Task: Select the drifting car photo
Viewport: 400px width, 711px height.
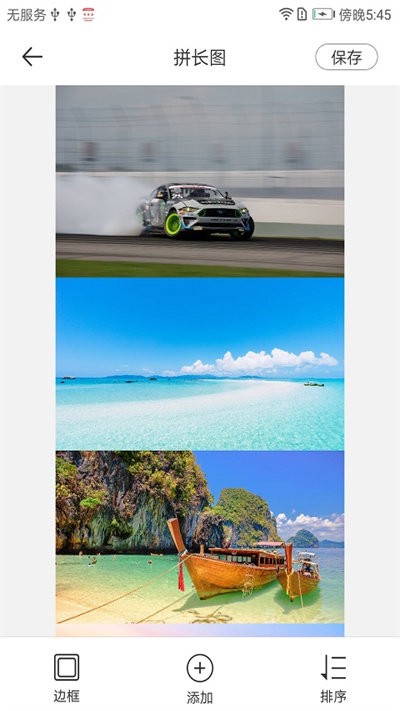Action: click(200, 181)
